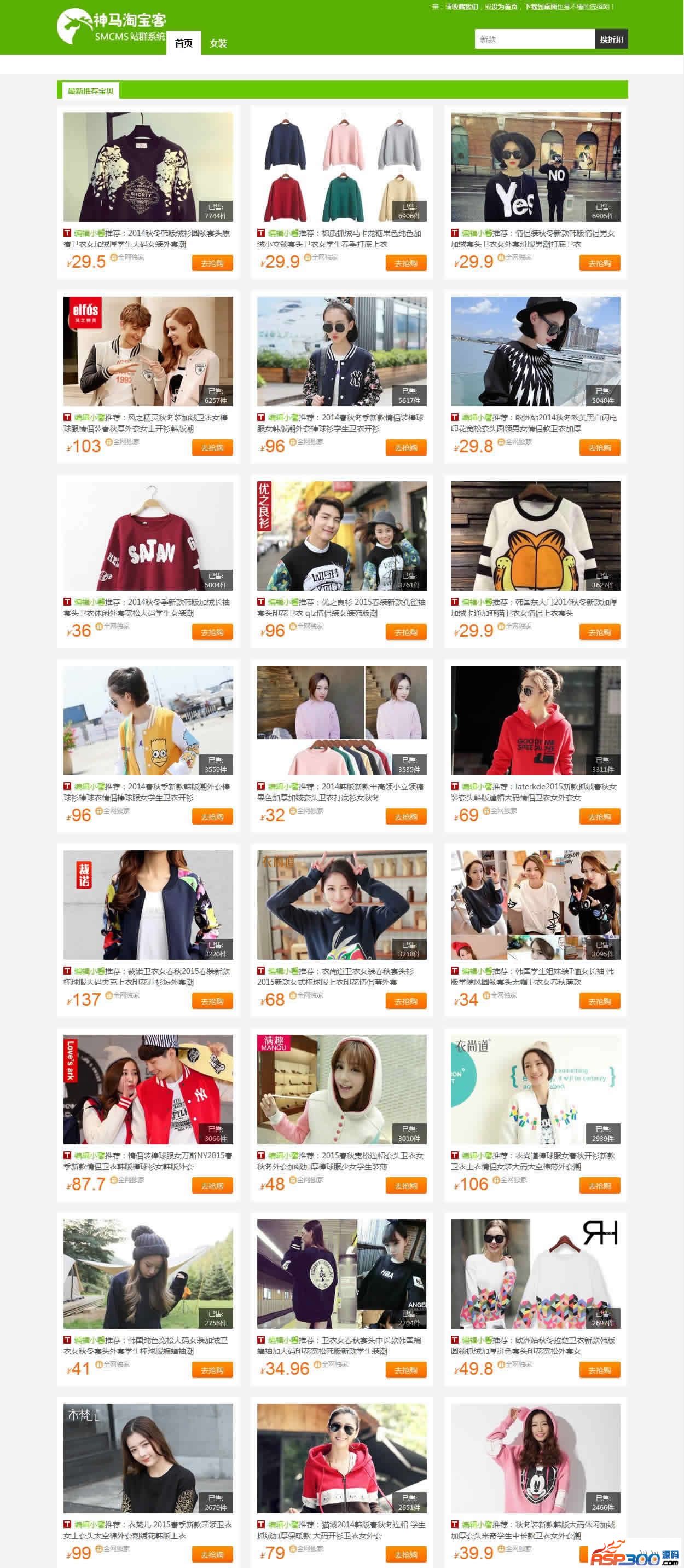Tap 去抢购 for the ¥69 red hoodie
Viewport: 684px width, 1568px height.
tap(599, 816)
